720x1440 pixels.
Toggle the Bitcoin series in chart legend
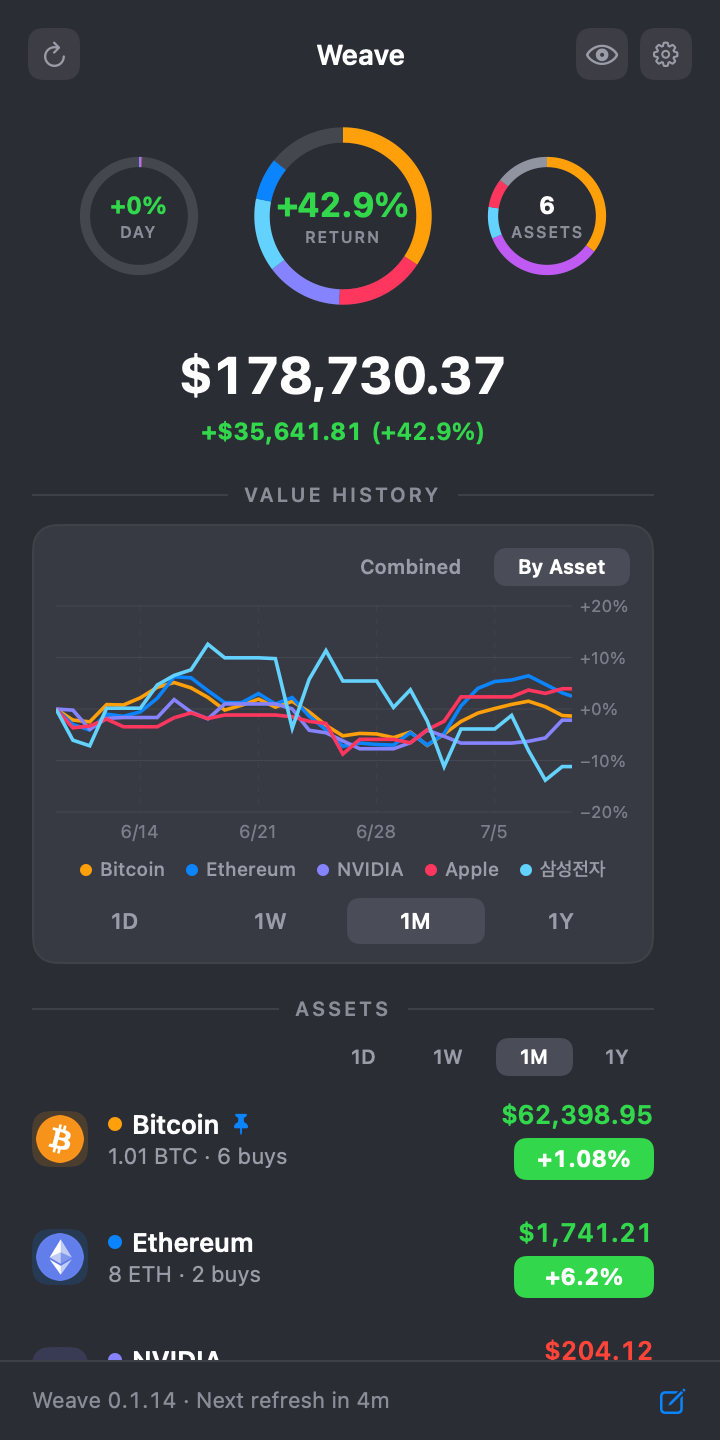(x=122, y=870)
